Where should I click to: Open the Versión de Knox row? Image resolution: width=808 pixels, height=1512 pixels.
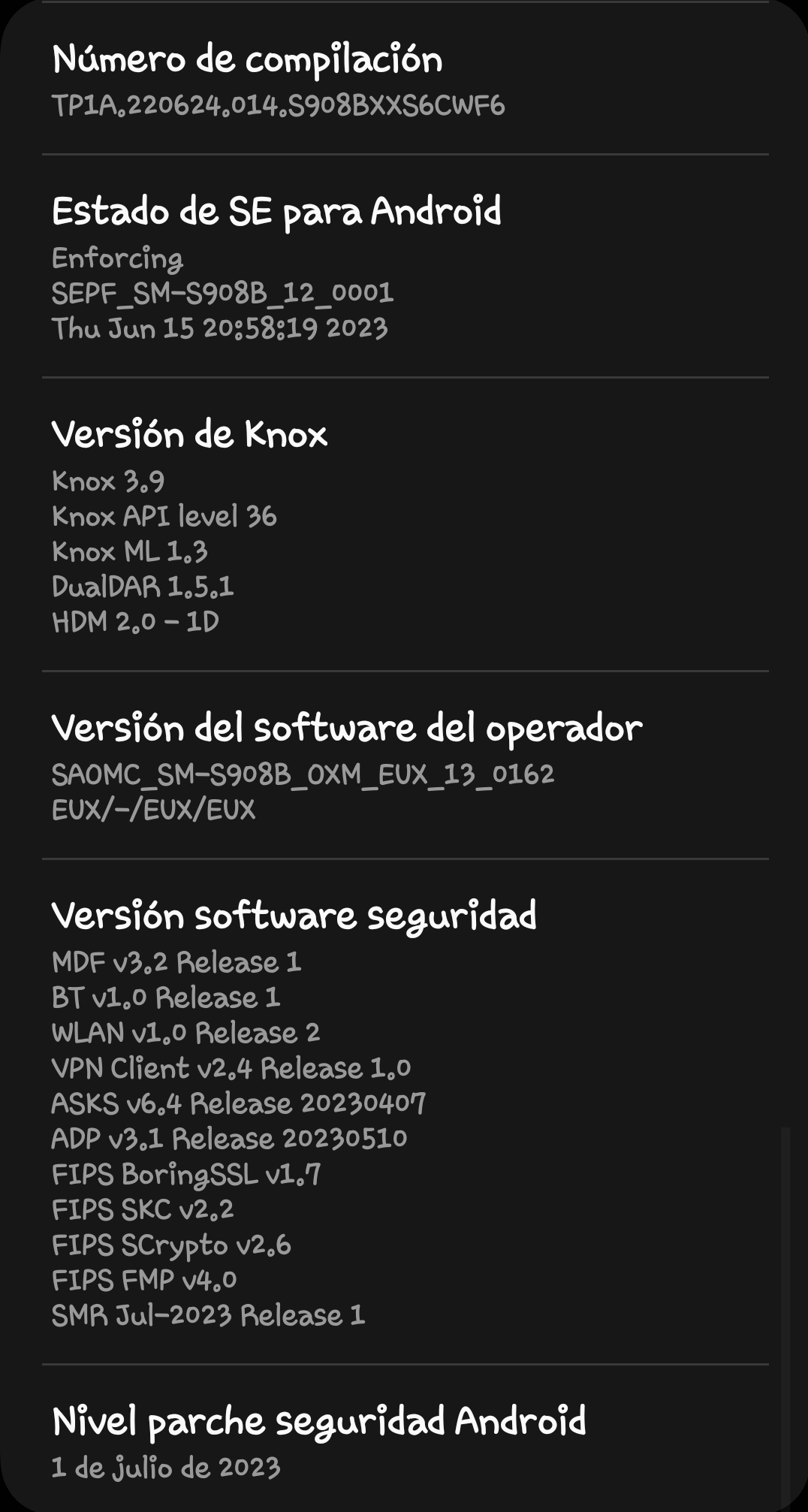click(x=404, y=524)
